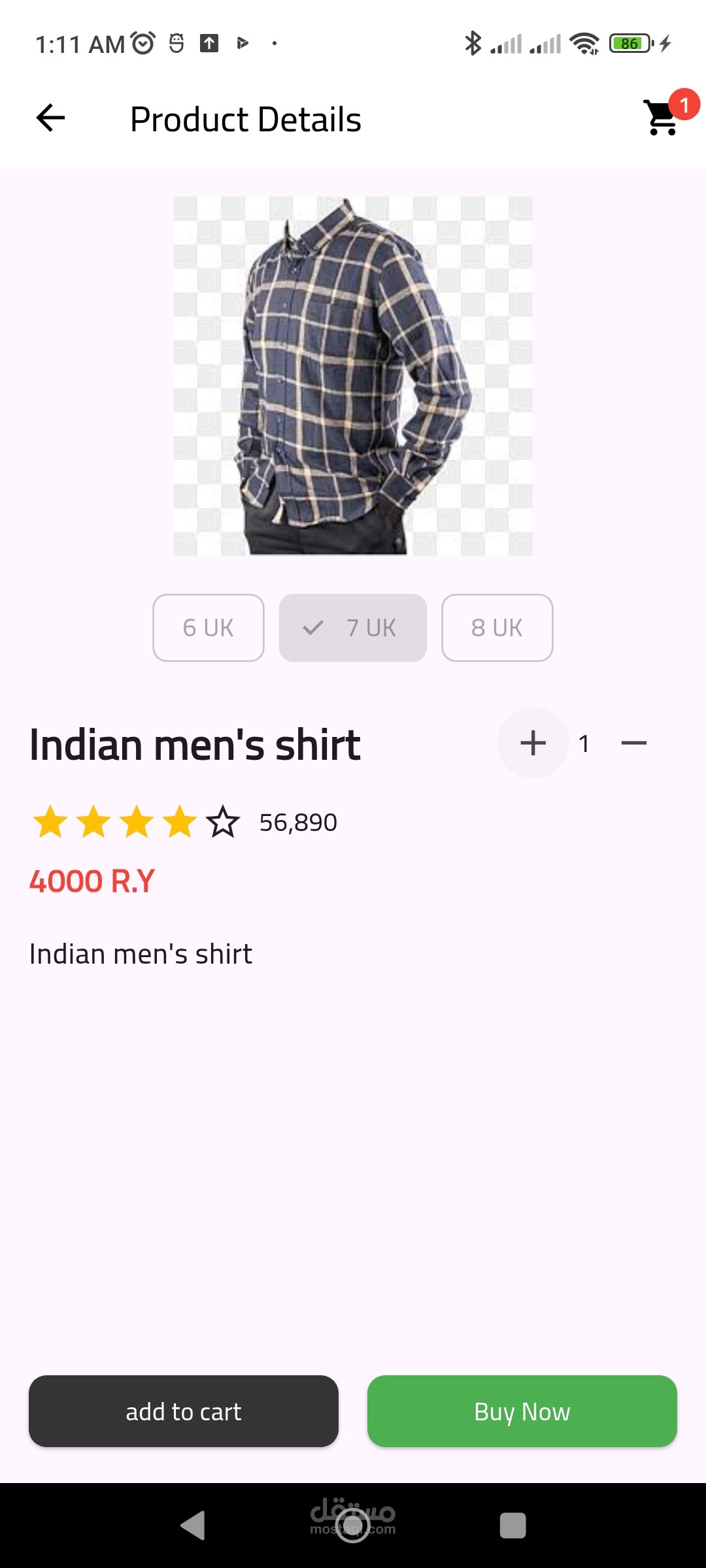Deselect the 7 UK size chip
This screenshot has height=1568, width=706.
[x=353, y=628]
